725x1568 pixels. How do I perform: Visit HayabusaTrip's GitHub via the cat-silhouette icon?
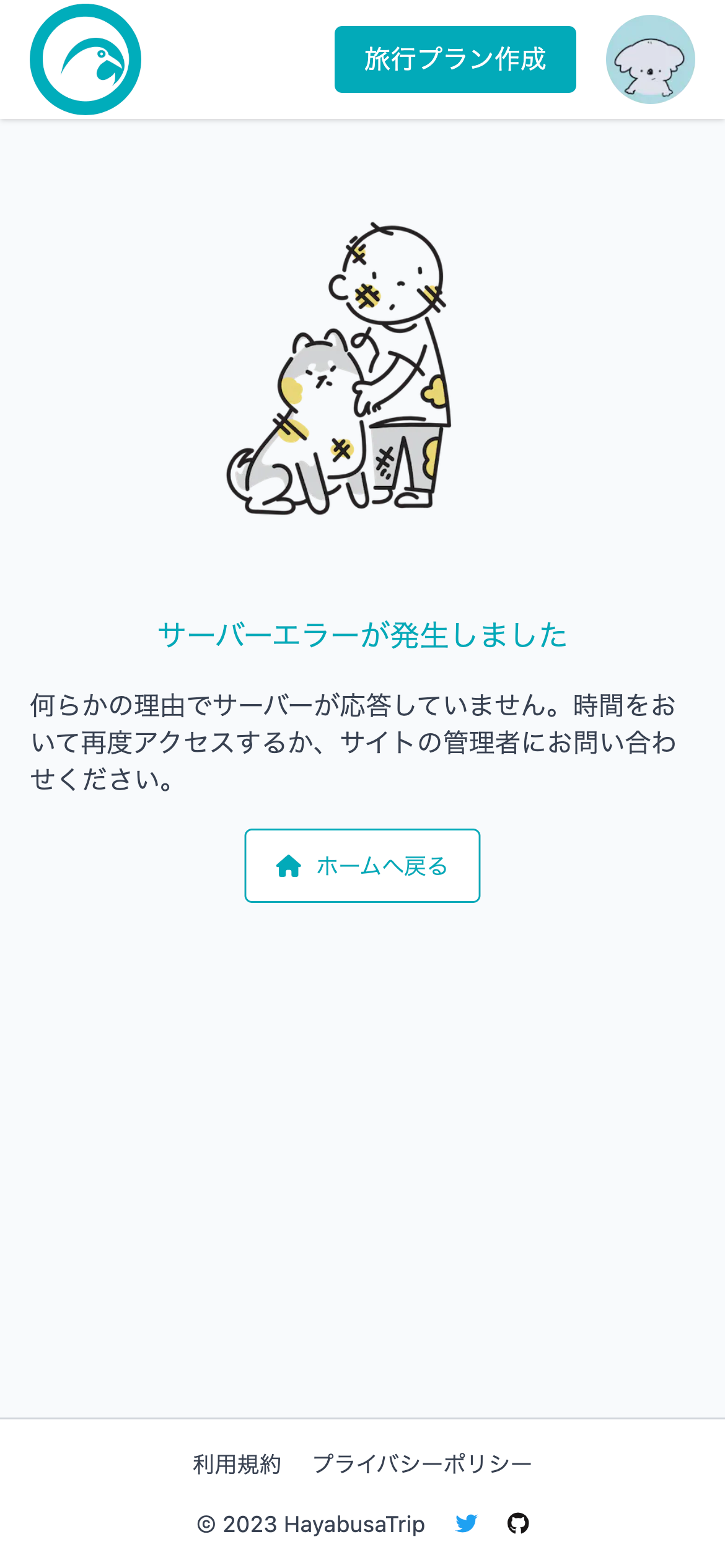[519, 1523]
